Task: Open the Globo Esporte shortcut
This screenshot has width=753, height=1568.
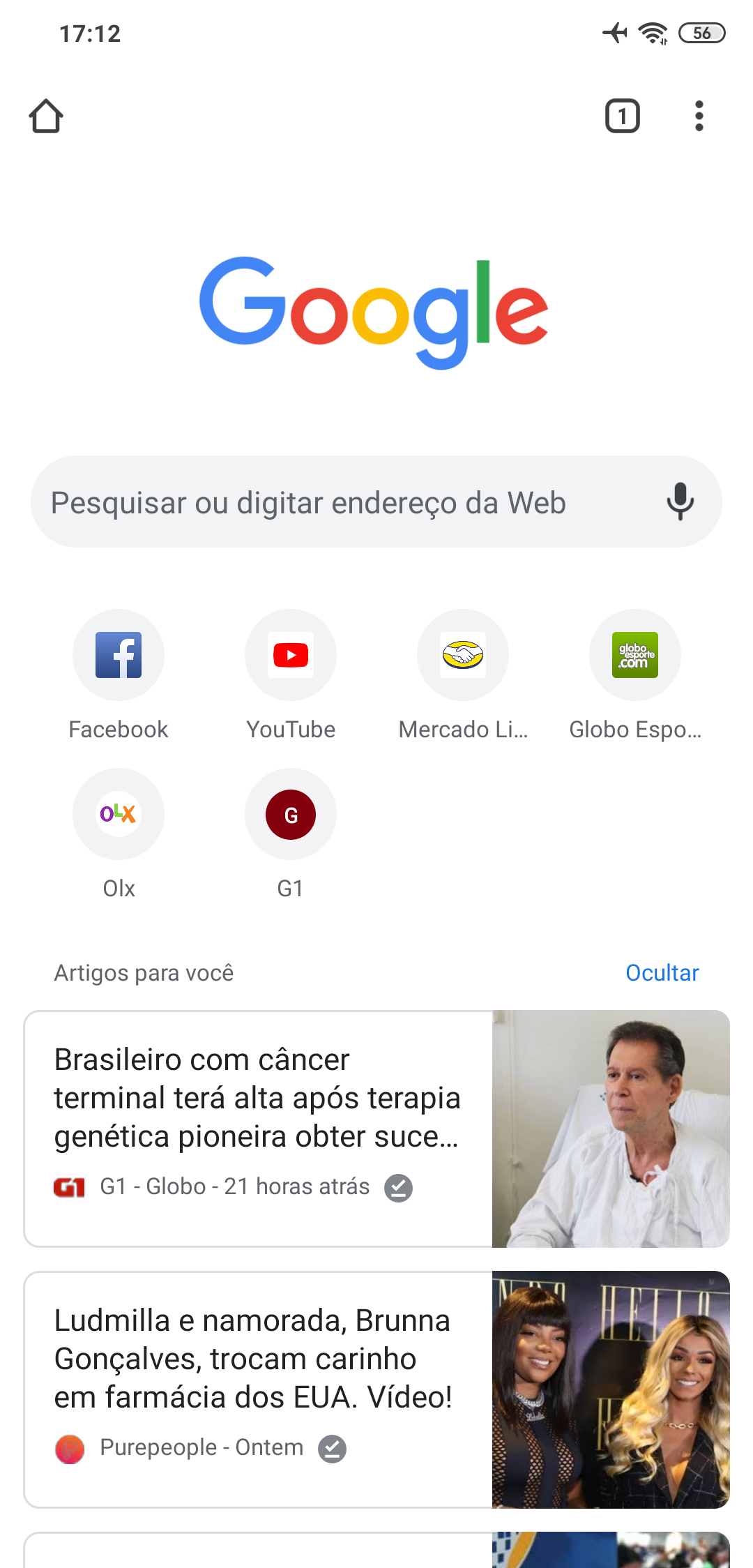Action: pyautogui.click(x=634, y=656)
